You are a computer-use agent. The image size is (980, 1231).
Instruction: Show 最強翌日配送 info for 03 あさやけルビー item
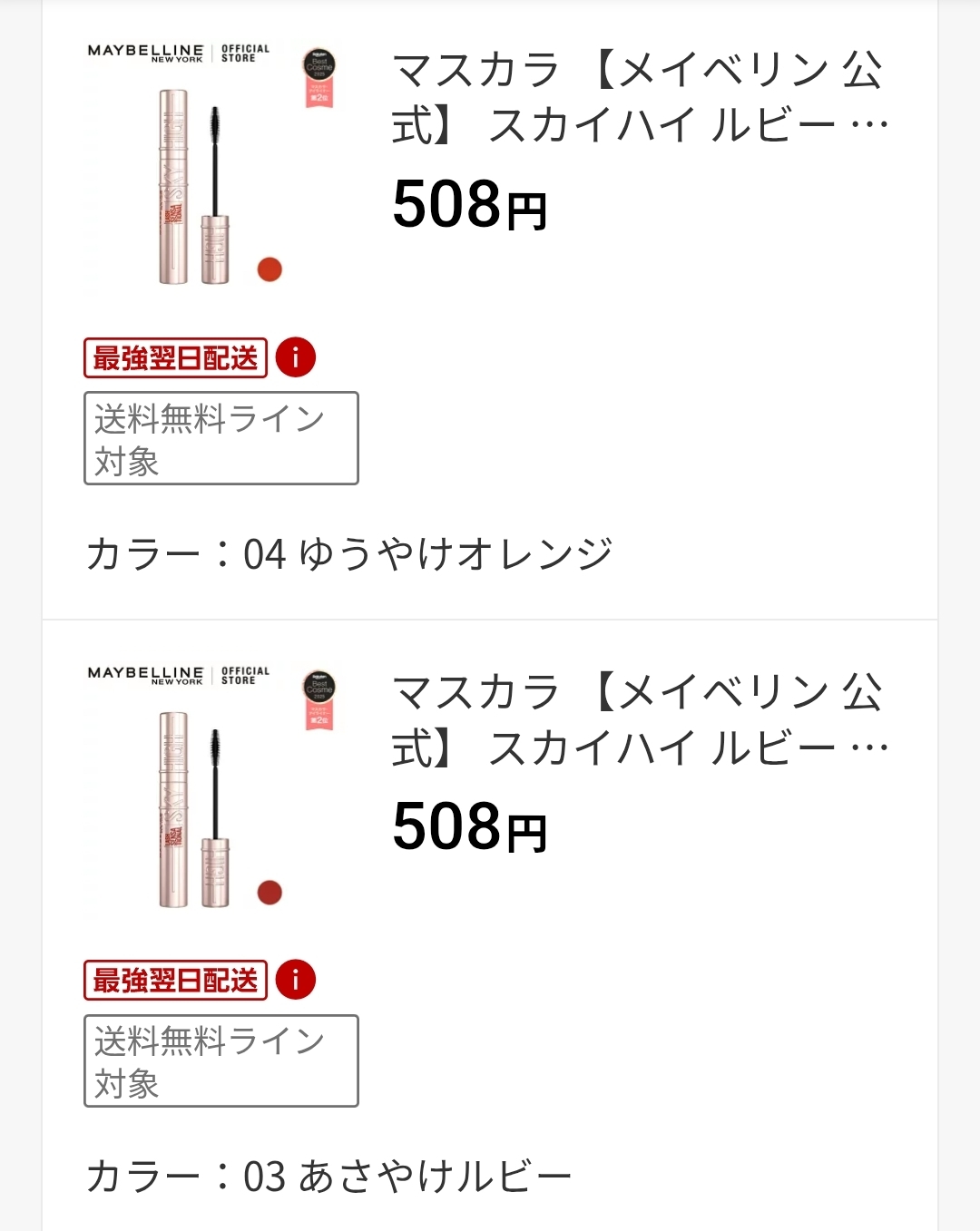click(296, 980)
